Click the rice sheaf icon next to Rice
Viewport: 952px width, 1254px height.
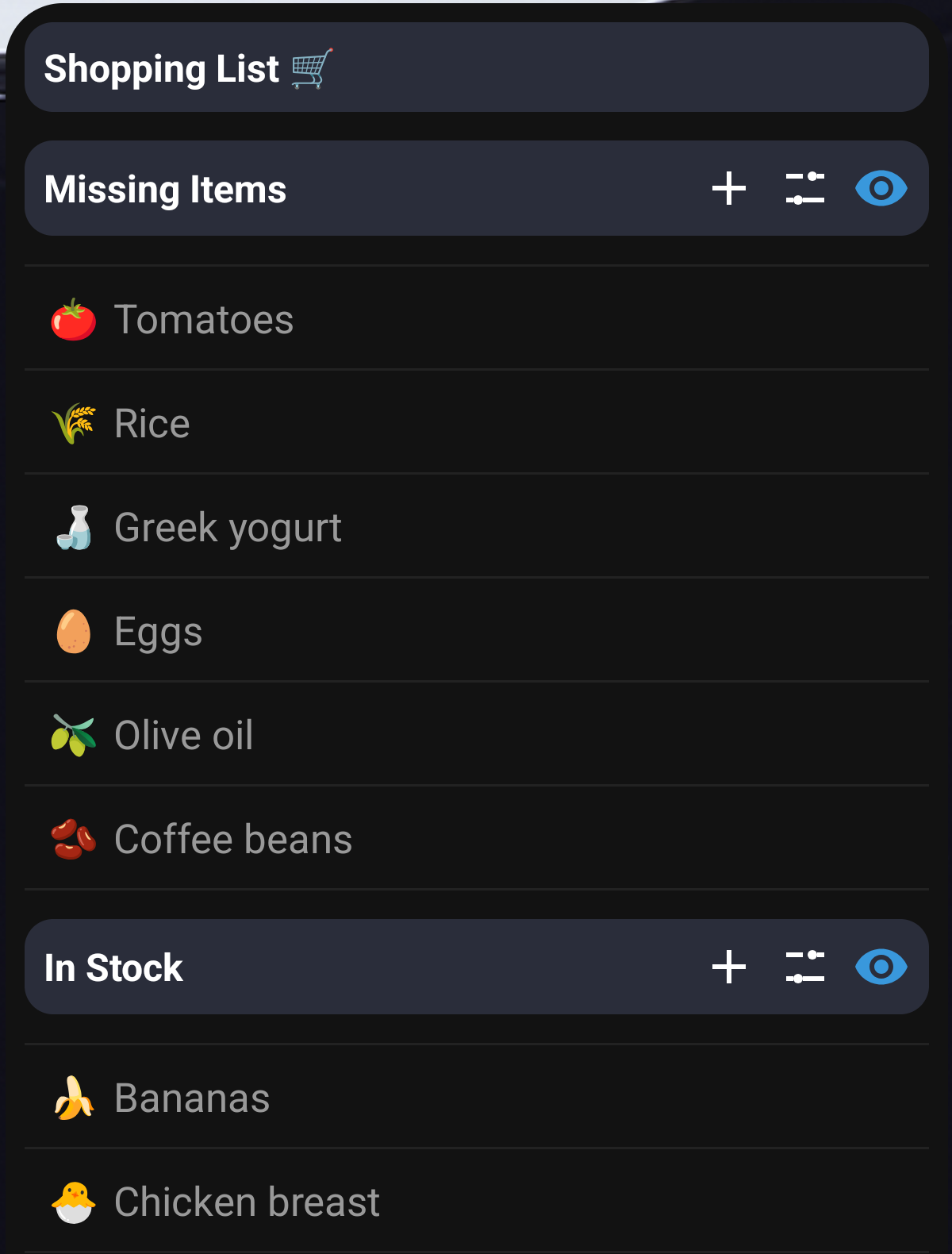click(74, 424)
